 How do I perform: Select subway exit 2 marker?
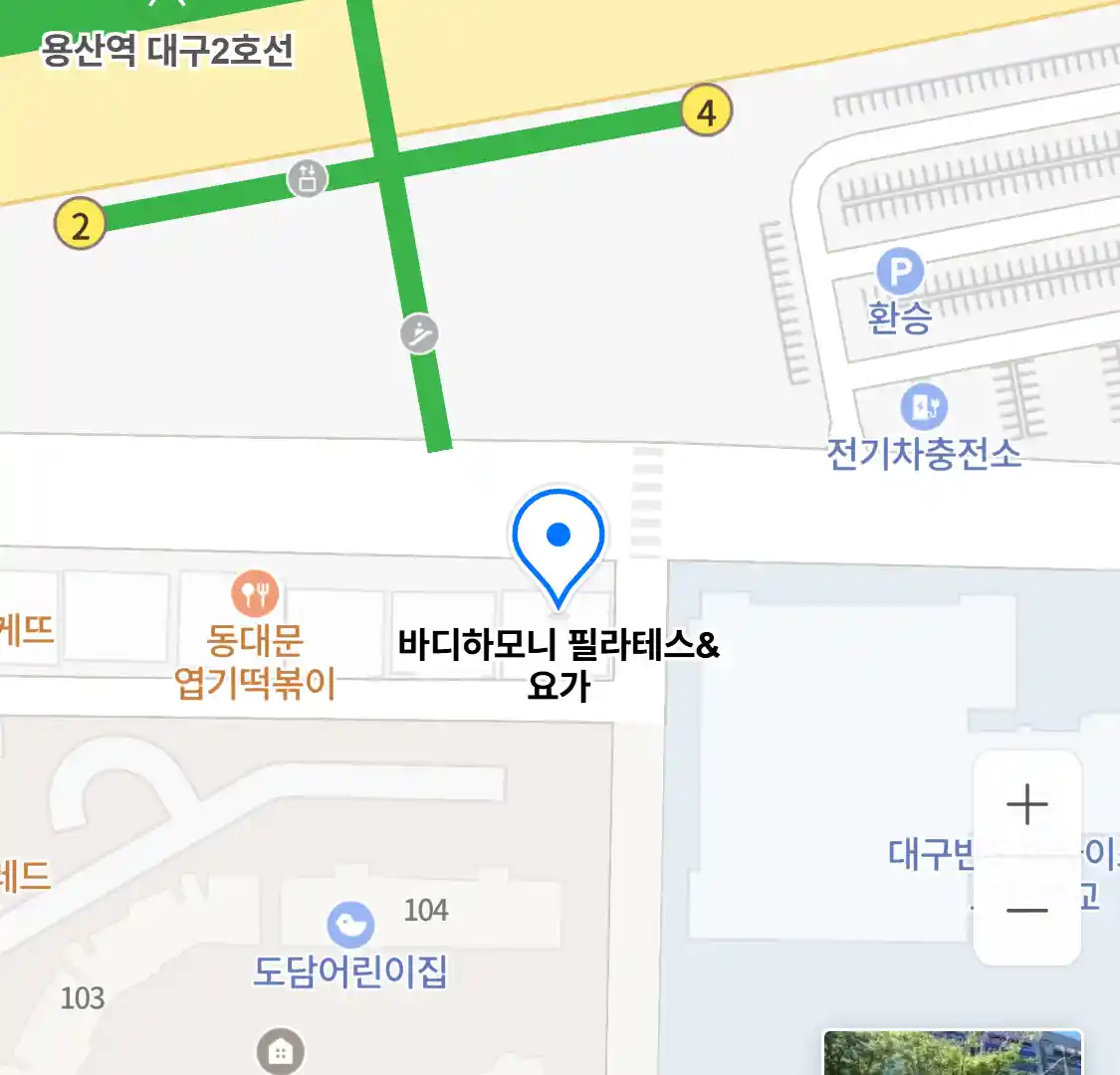(x=80, y=224)
